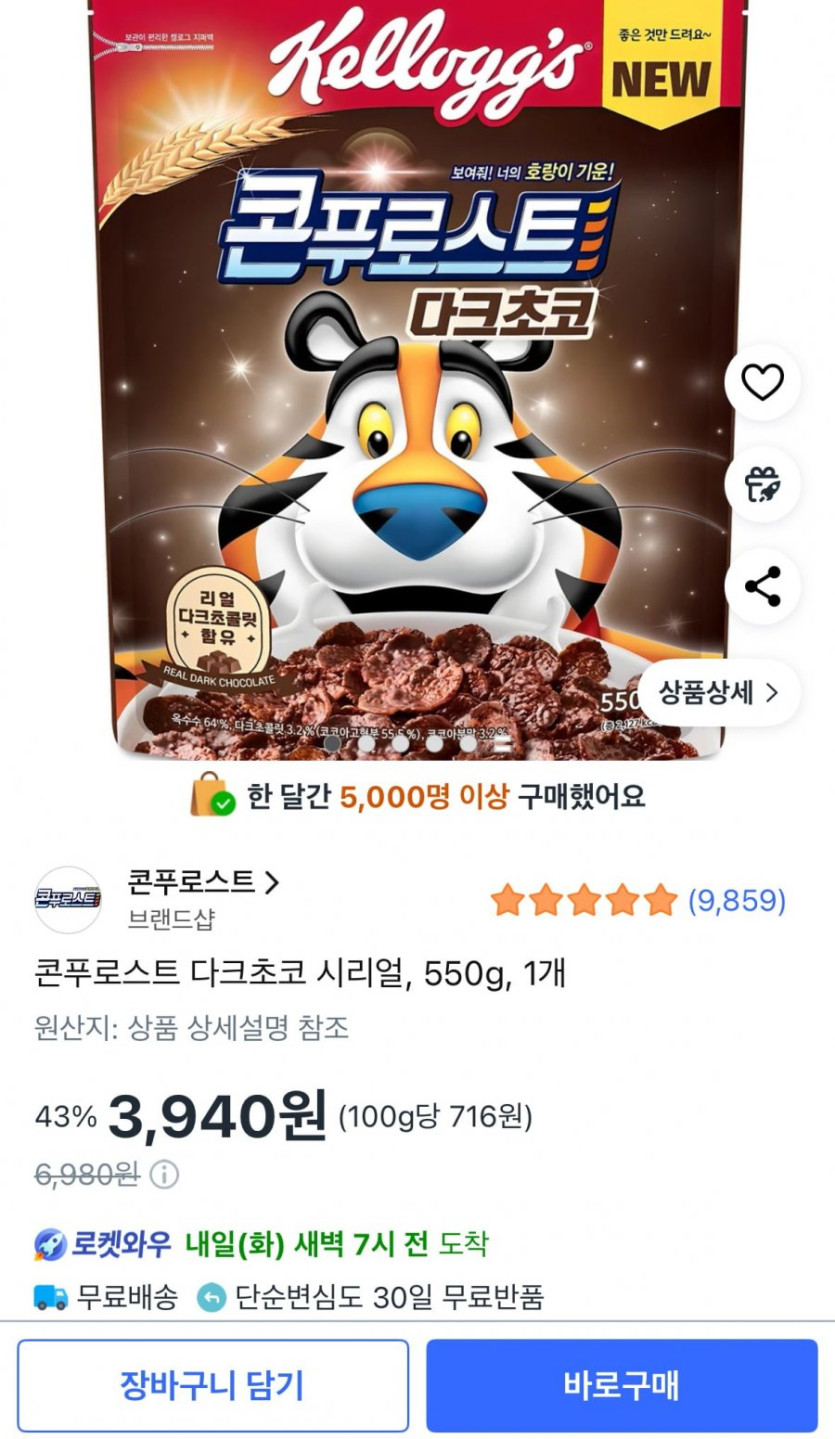Open the 콘푸로스트 brand shop
The image size is (835, 1439).
203,882
